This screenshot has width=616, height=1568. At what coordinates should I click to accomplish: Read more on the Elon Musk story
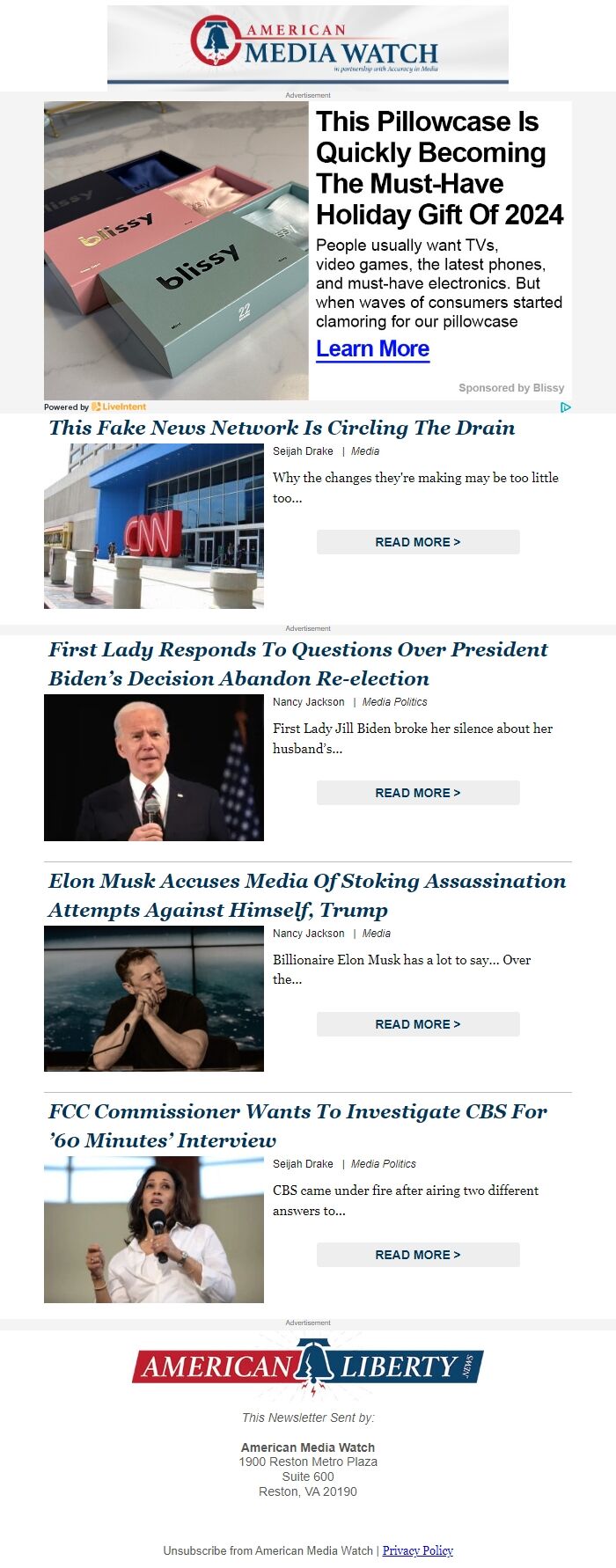click(x=418, y=1024)
